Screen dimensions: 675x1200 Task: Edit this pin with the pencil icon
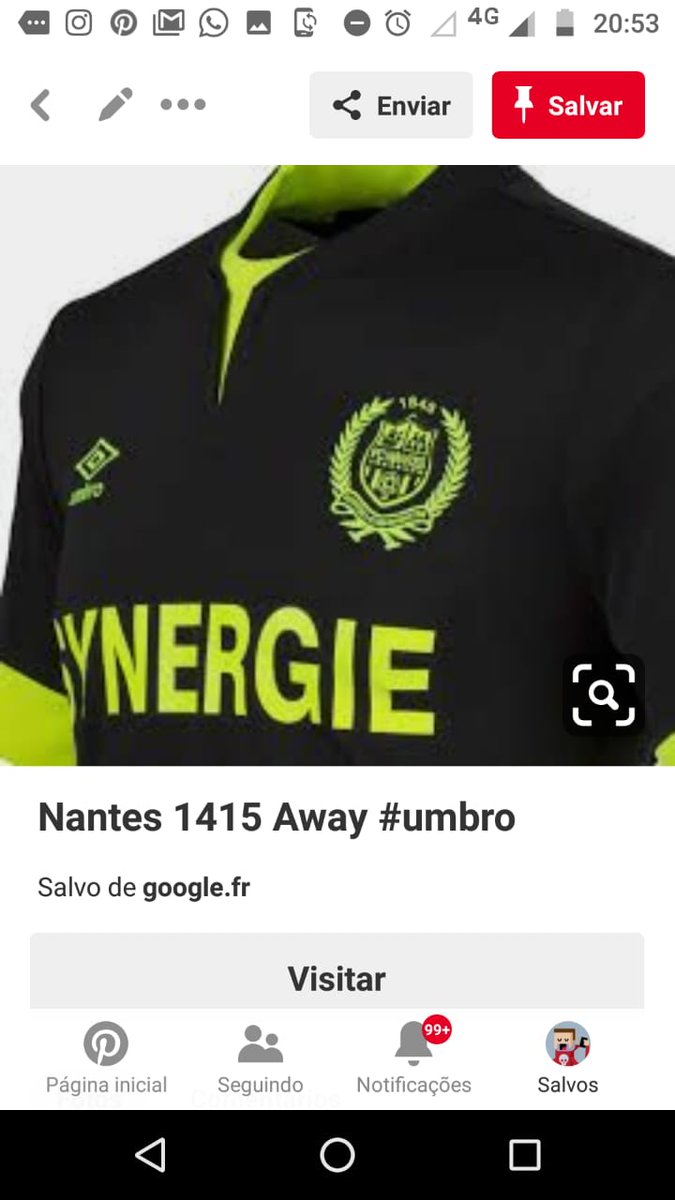click(x=115, y=105)
